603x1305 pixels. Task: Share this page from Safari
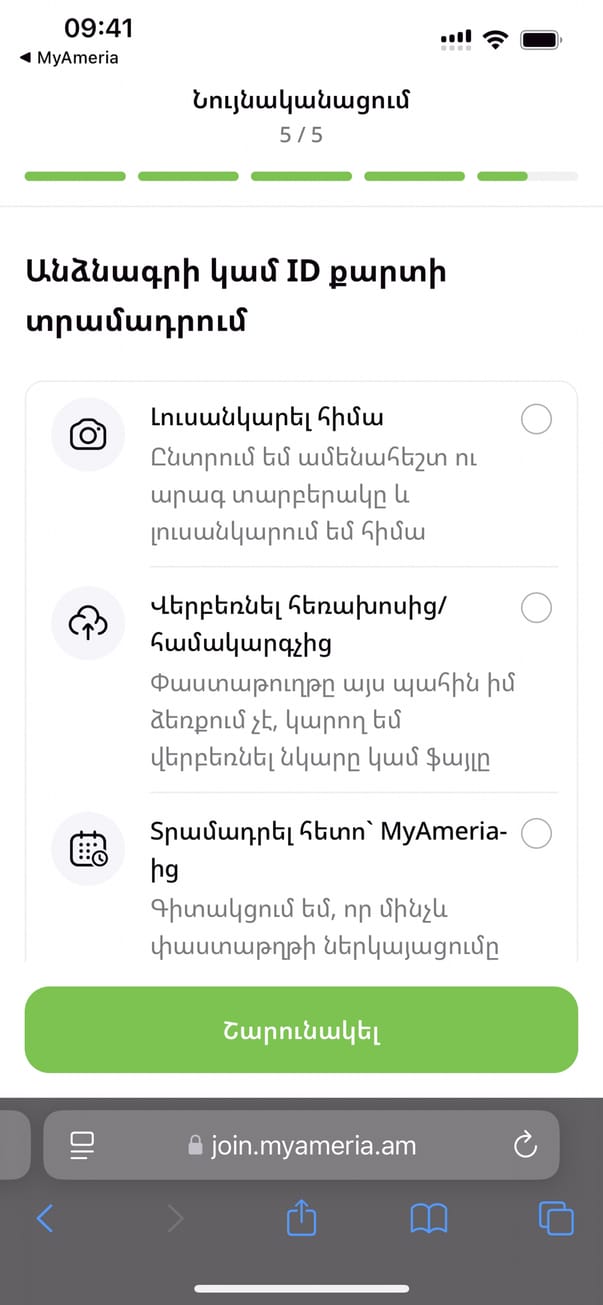[x=301, y=1218]
